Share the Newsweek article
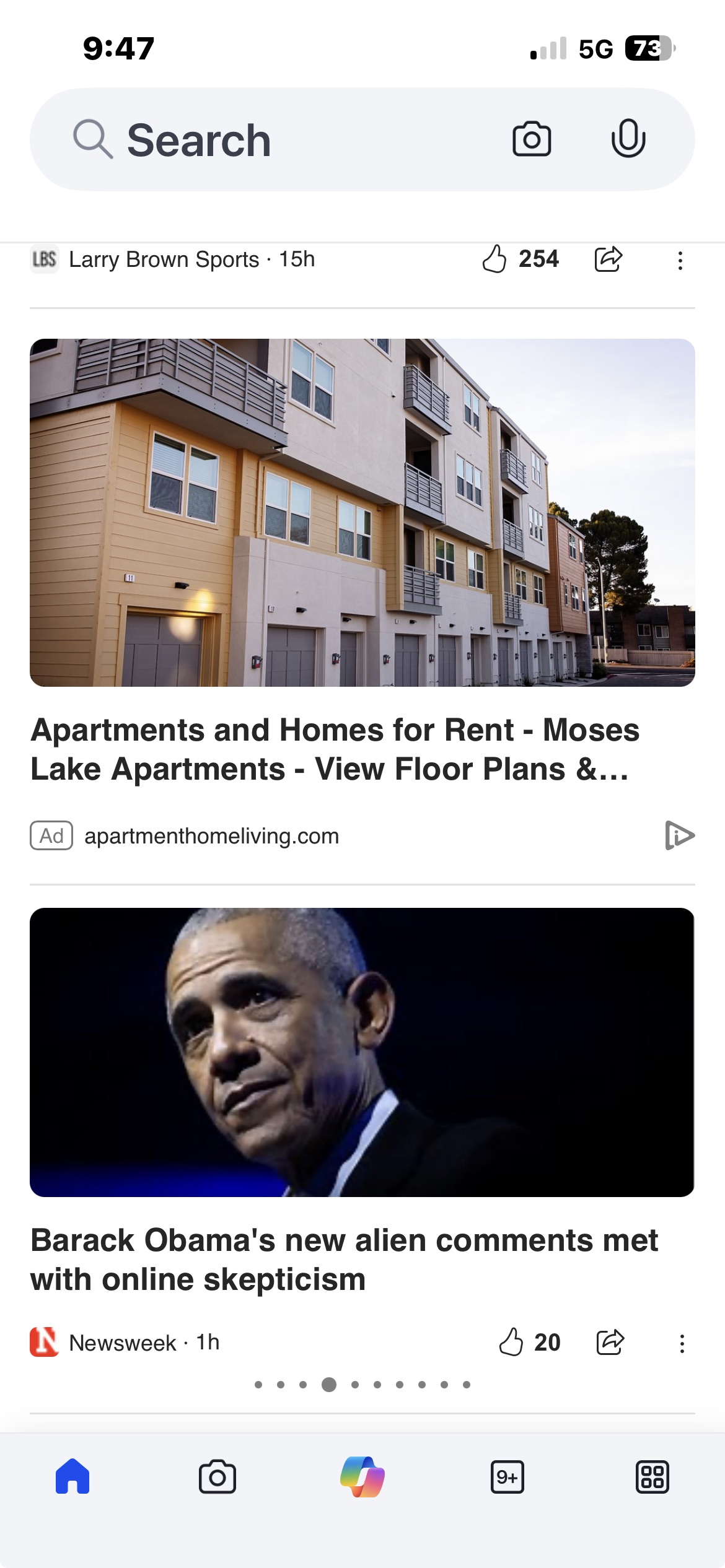Viewport: 725px width, 1568px height. click(610, 1342)
